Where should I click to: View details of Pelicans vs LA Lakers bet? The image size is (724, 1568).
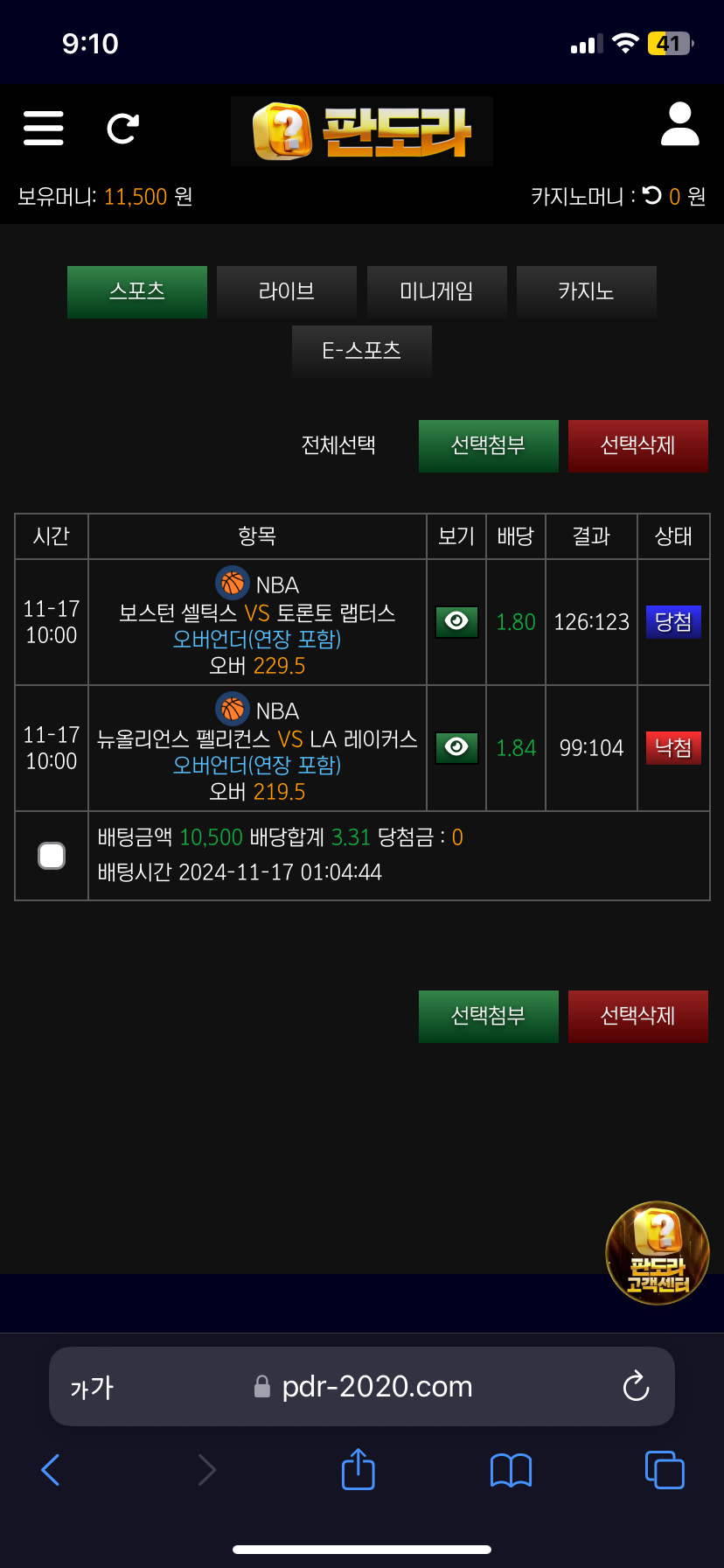click(x=456, y=747)
